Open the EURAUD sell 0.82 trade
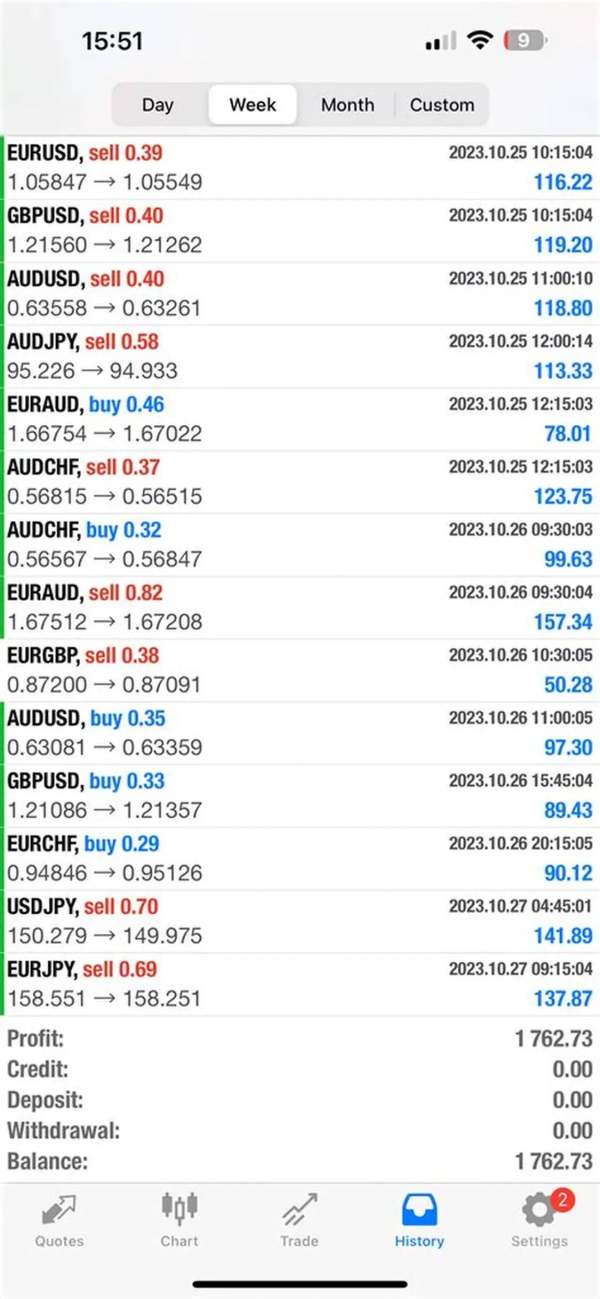The image size is (600, 1299). [x=300, y=608]
